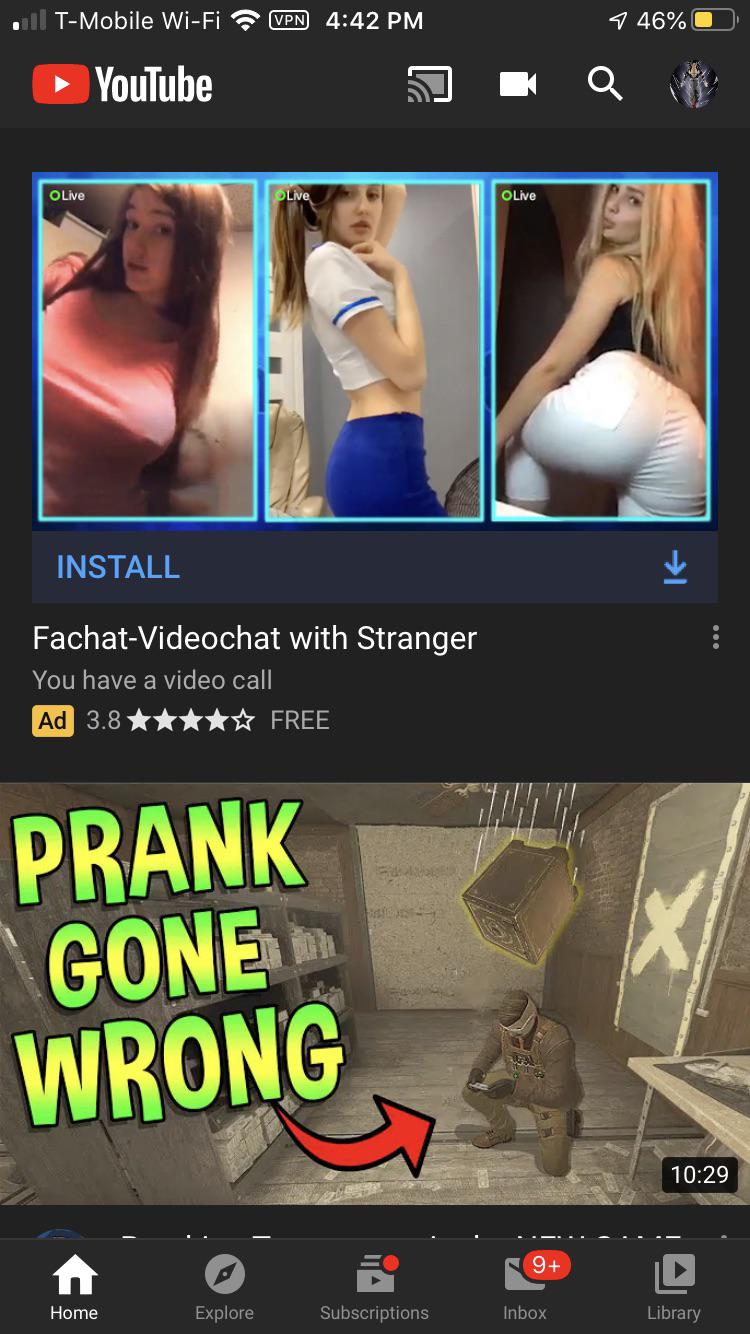Open the Fachat-Videochat with Stranger ad
The width and height of the screenshot is (750, 1334).
[254, 638]
